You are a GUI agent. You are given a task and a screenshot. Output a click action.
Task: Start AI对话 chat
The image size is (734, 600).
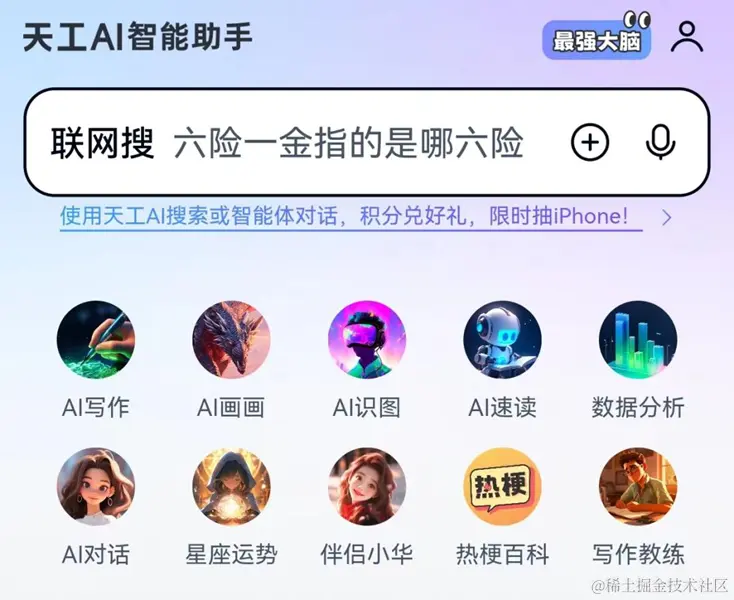[x=96, y=486]
